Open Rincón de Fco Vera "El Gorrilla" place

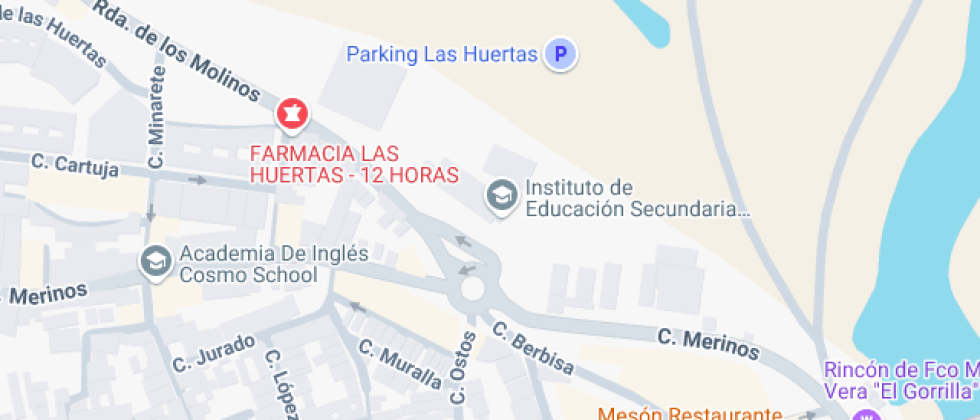tap(898, 379)
